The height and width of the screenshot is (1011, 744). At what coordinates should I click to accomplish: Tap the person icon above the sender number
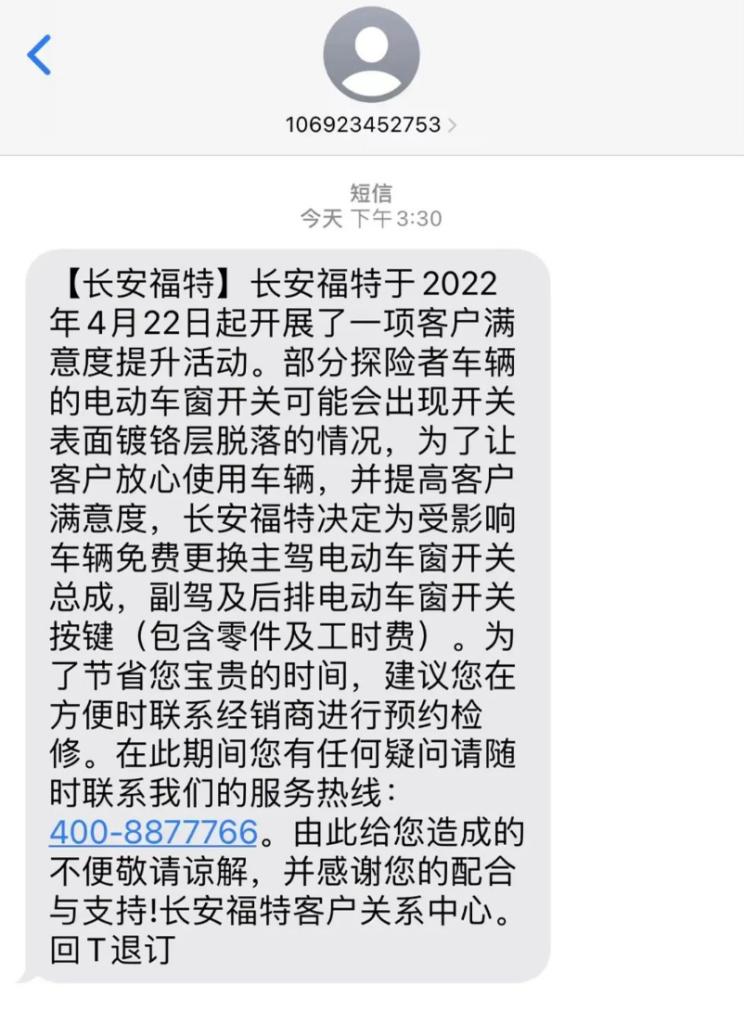(x=371, y=57)
